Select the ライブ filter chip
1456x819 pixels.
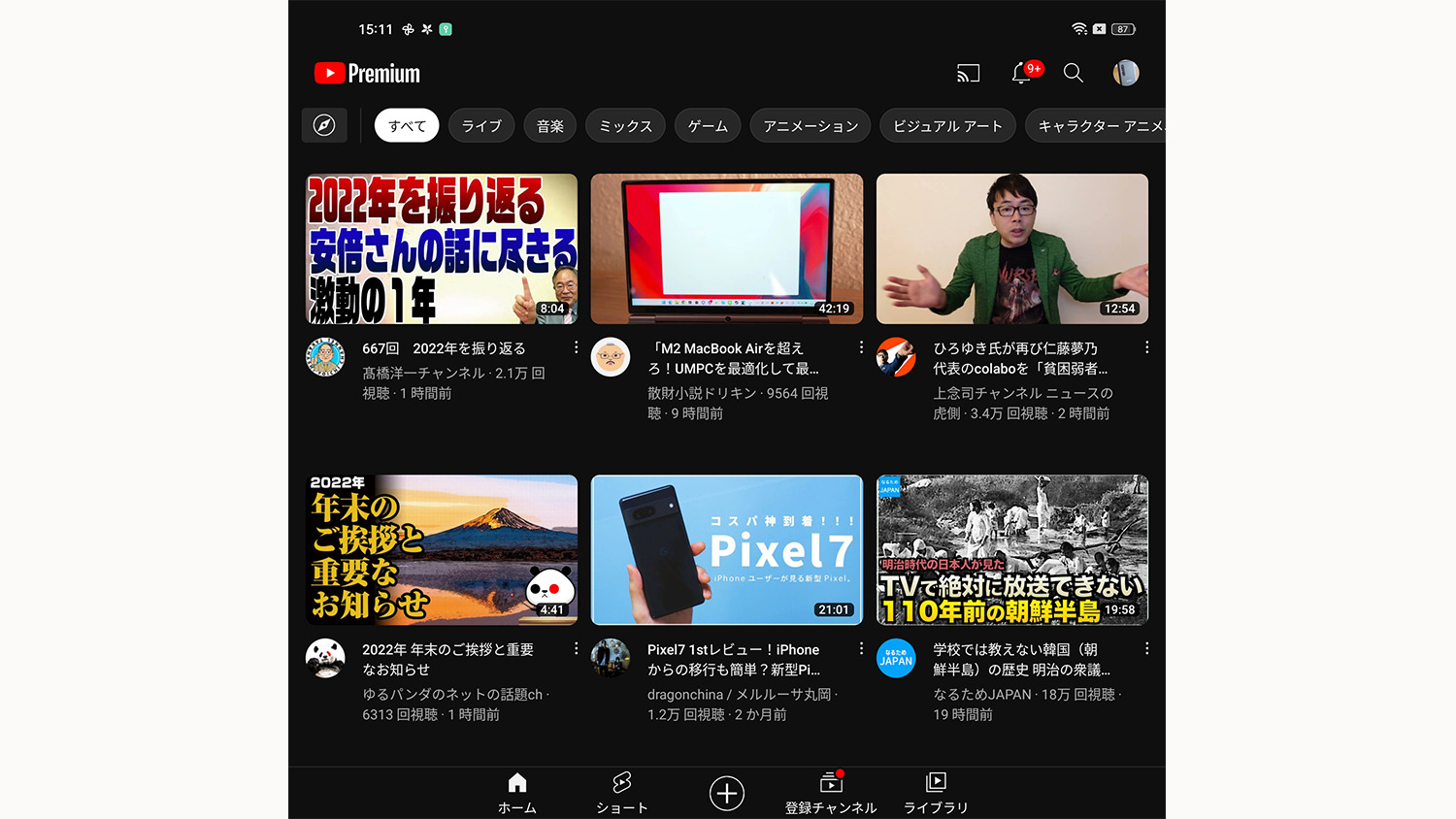481,126
